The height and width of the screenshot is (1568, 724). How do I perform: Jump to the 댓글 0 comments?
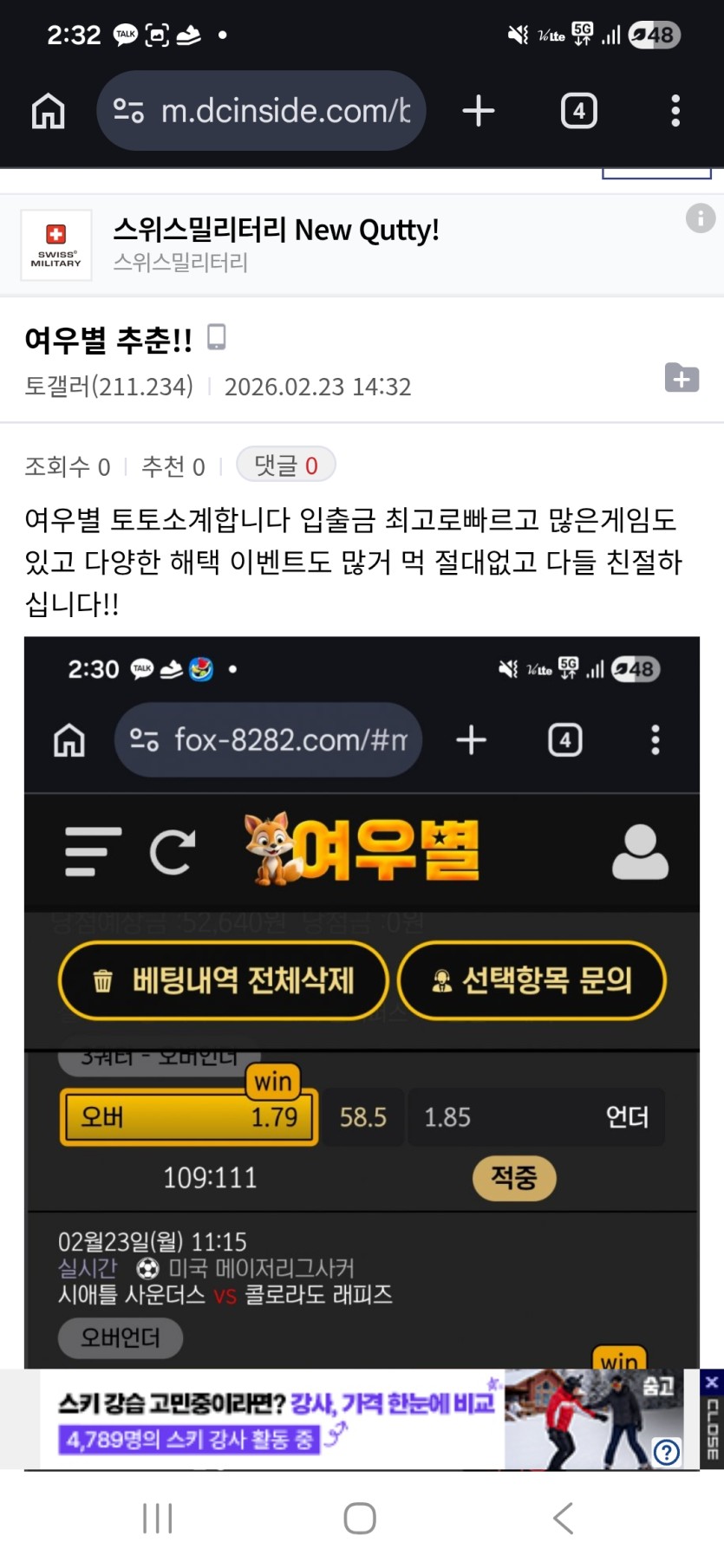pyautogui.click(x=285, y=465)
